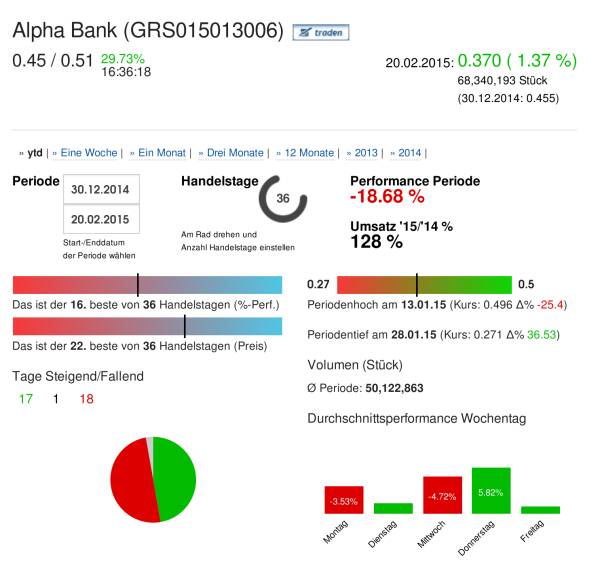The image size is (600, 583).
Task: View the 2014 period
Action: tap(409, 153)
